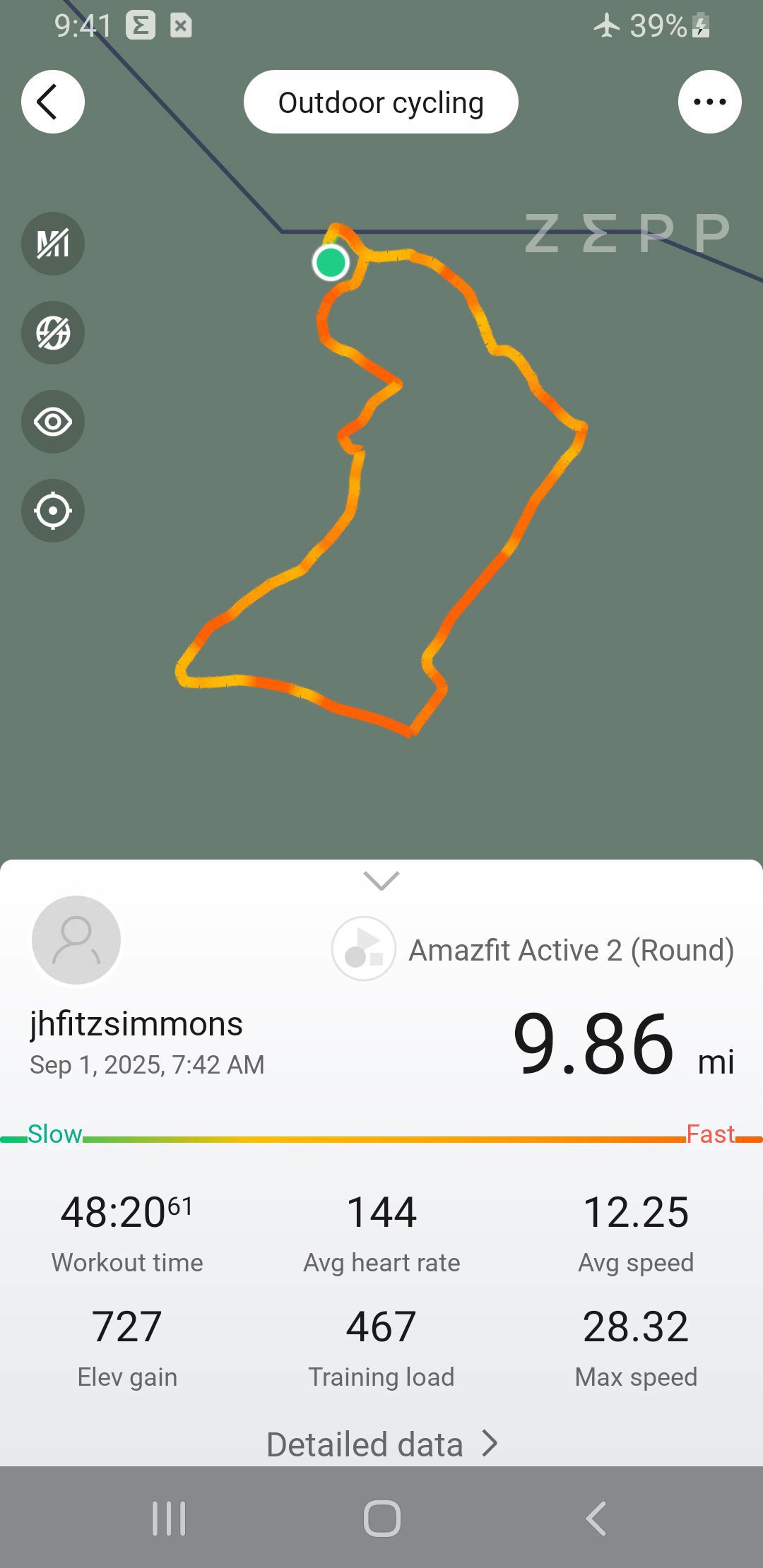
Task: Open Detailed data
Action: tap(381, 1444)
